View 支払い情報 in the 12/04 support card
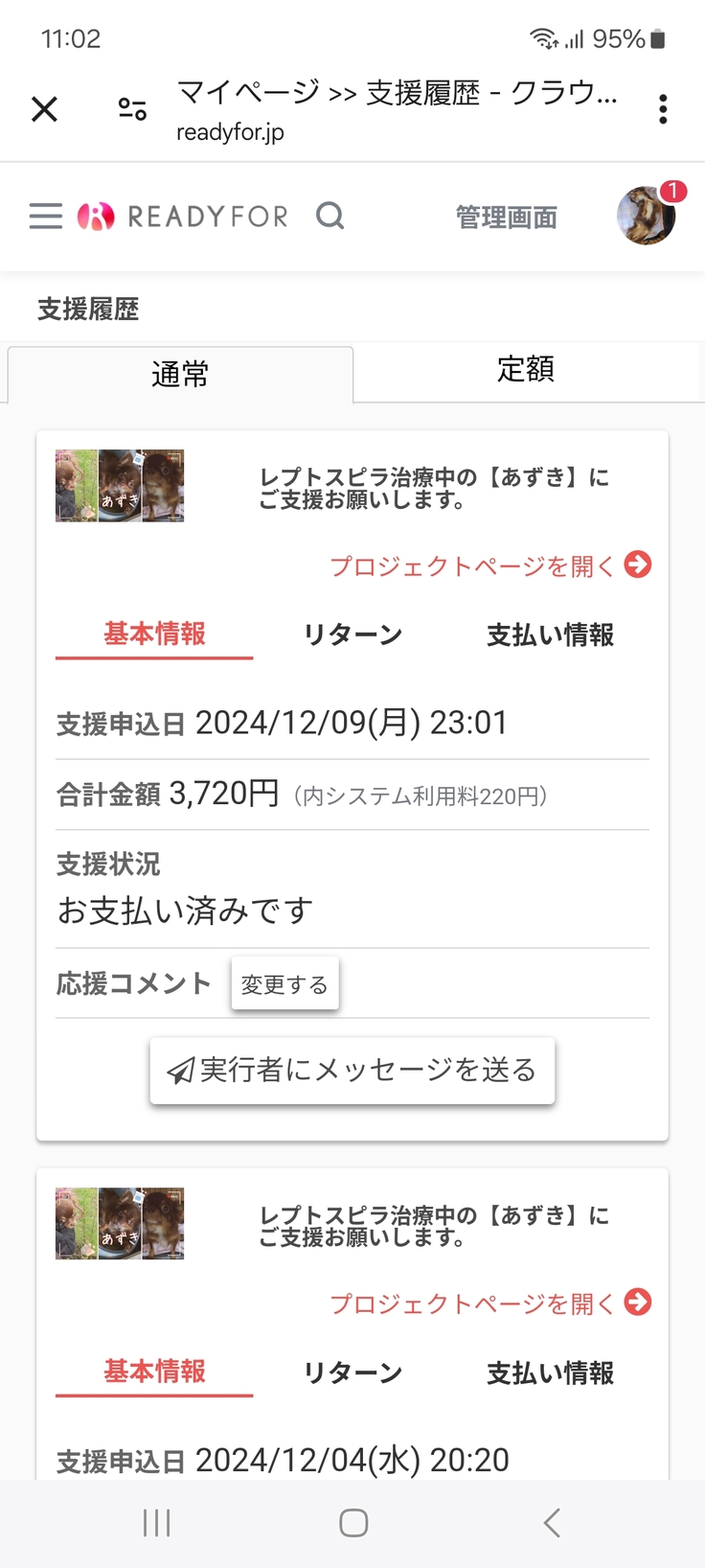705x1568 pixels. click(x=550, y=1372)
